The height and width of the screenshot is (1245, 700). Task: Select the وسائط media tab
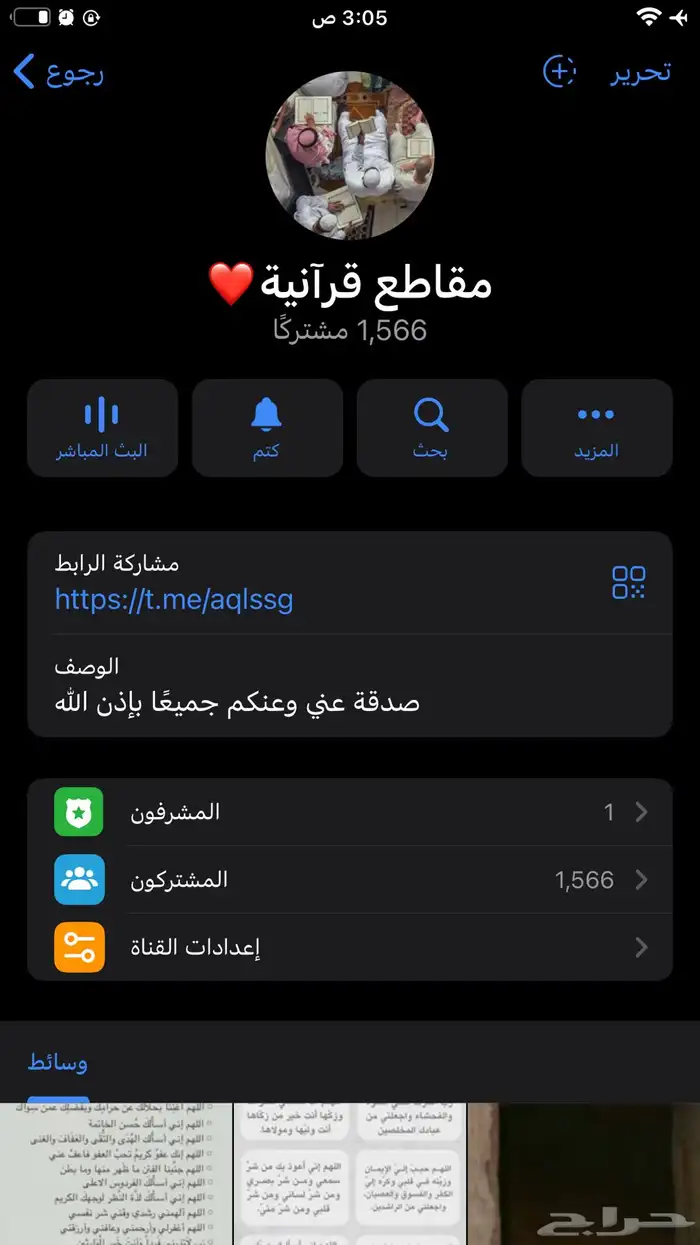(x=58, y=1062)
